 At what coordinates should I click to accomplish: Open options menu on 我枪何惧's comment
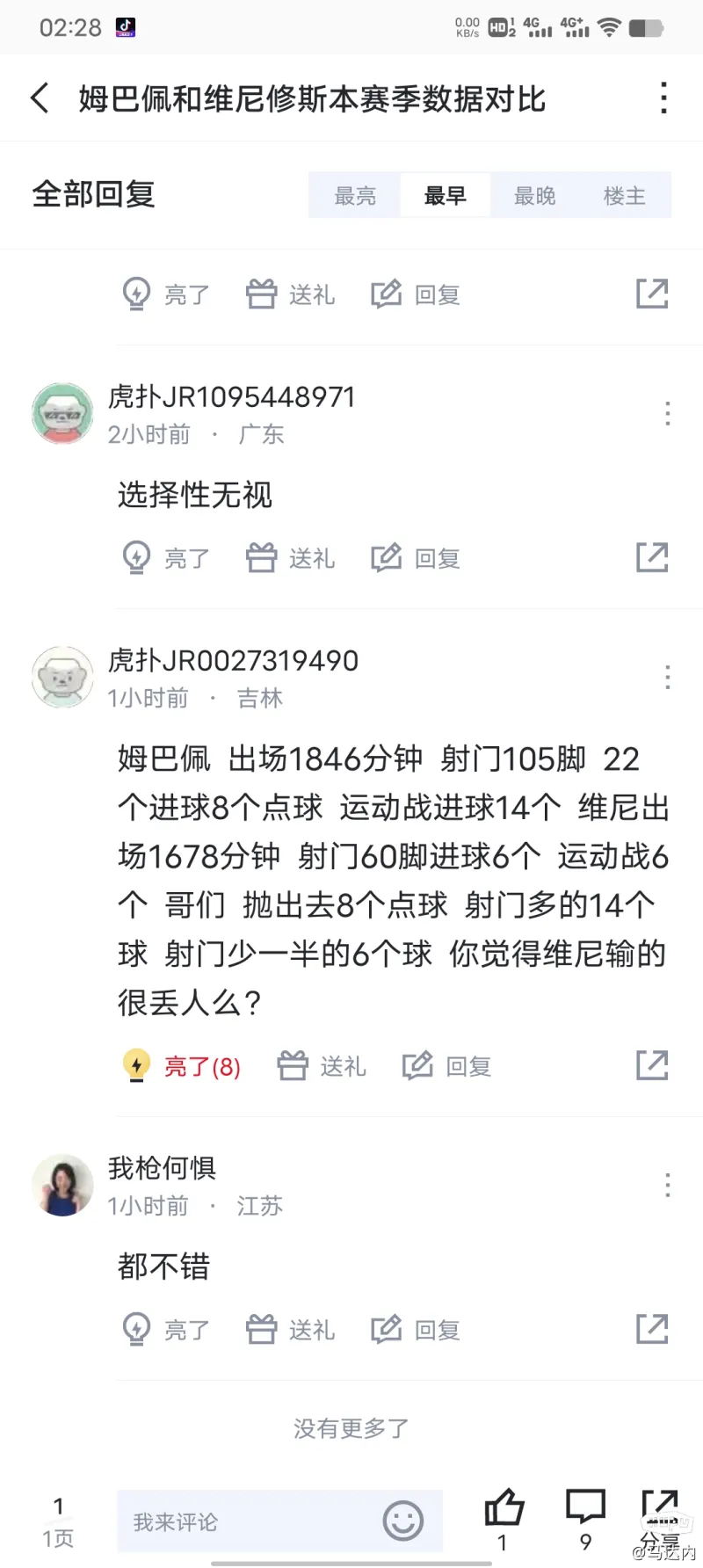point(667,1186)
